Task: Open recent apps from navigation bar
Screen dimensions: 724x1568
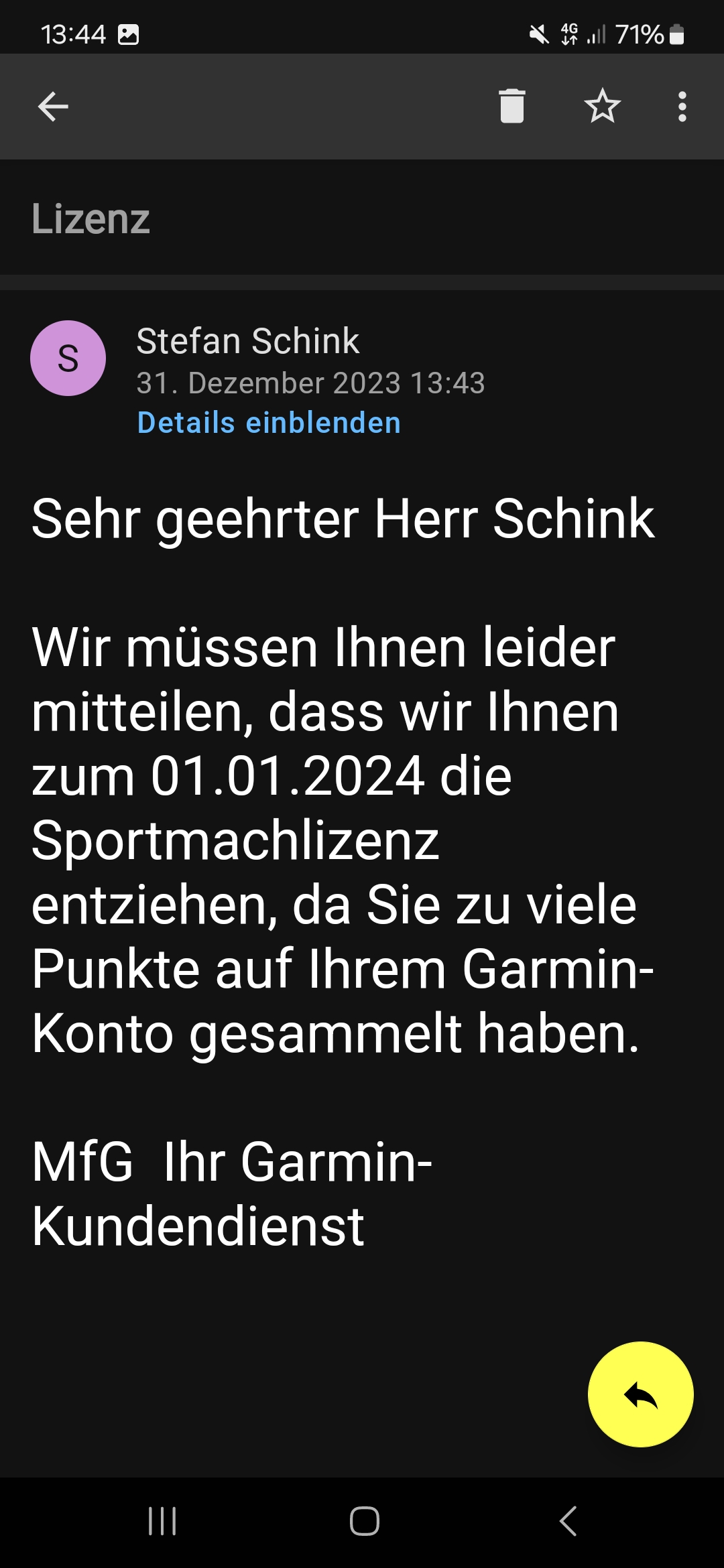Action: 162,1521
